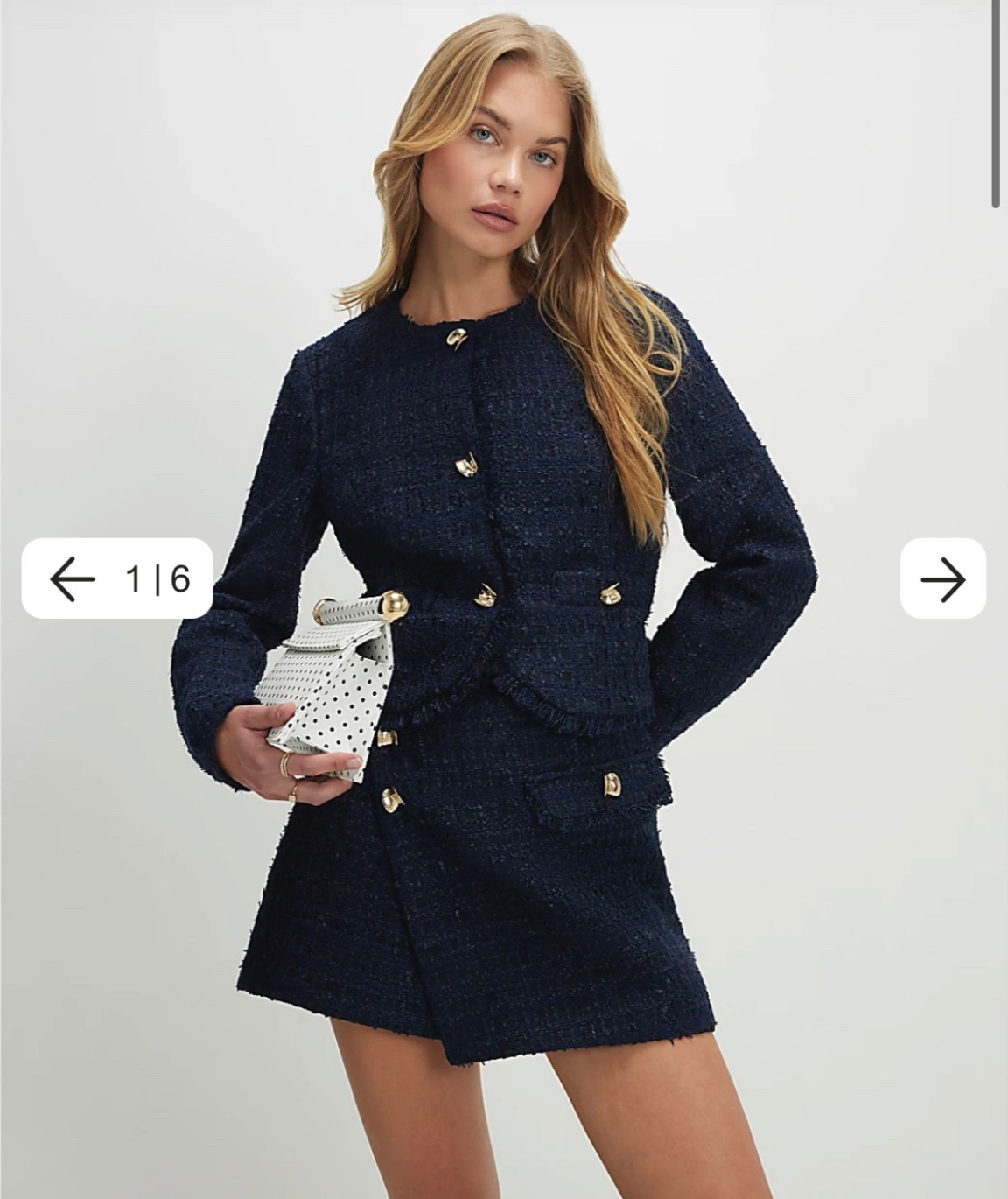This screenshot has height=1199, width=1008.
Task: Show the next product image
Action: tap(942, 579)
